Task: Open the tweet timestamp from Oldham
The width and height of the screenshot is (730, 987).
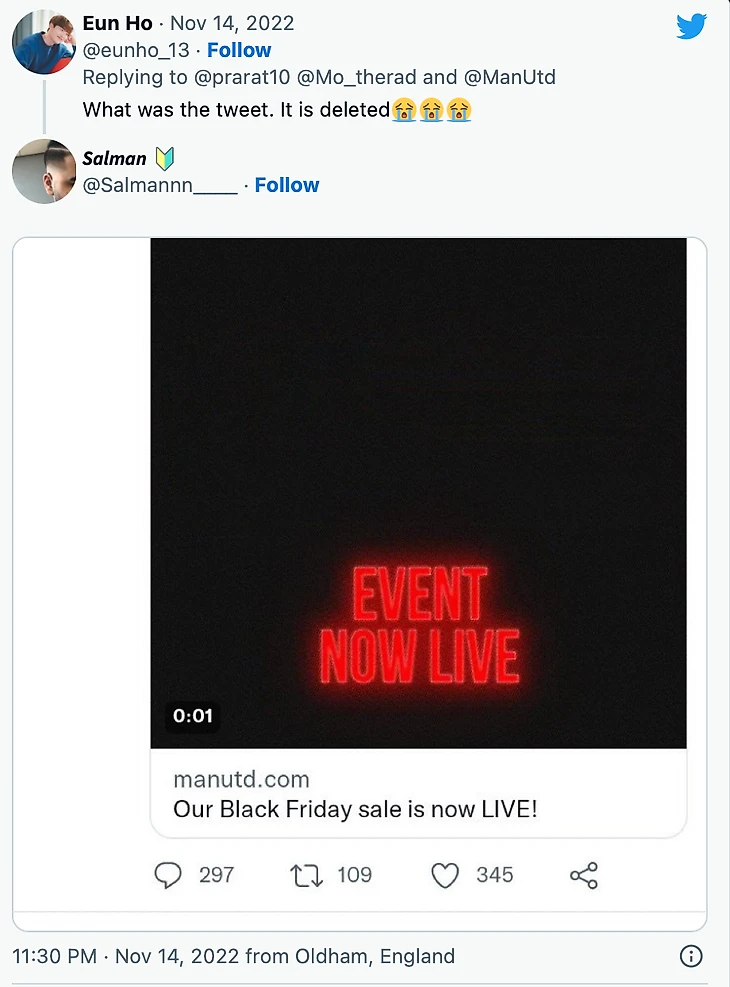Action: coord(234,956)
